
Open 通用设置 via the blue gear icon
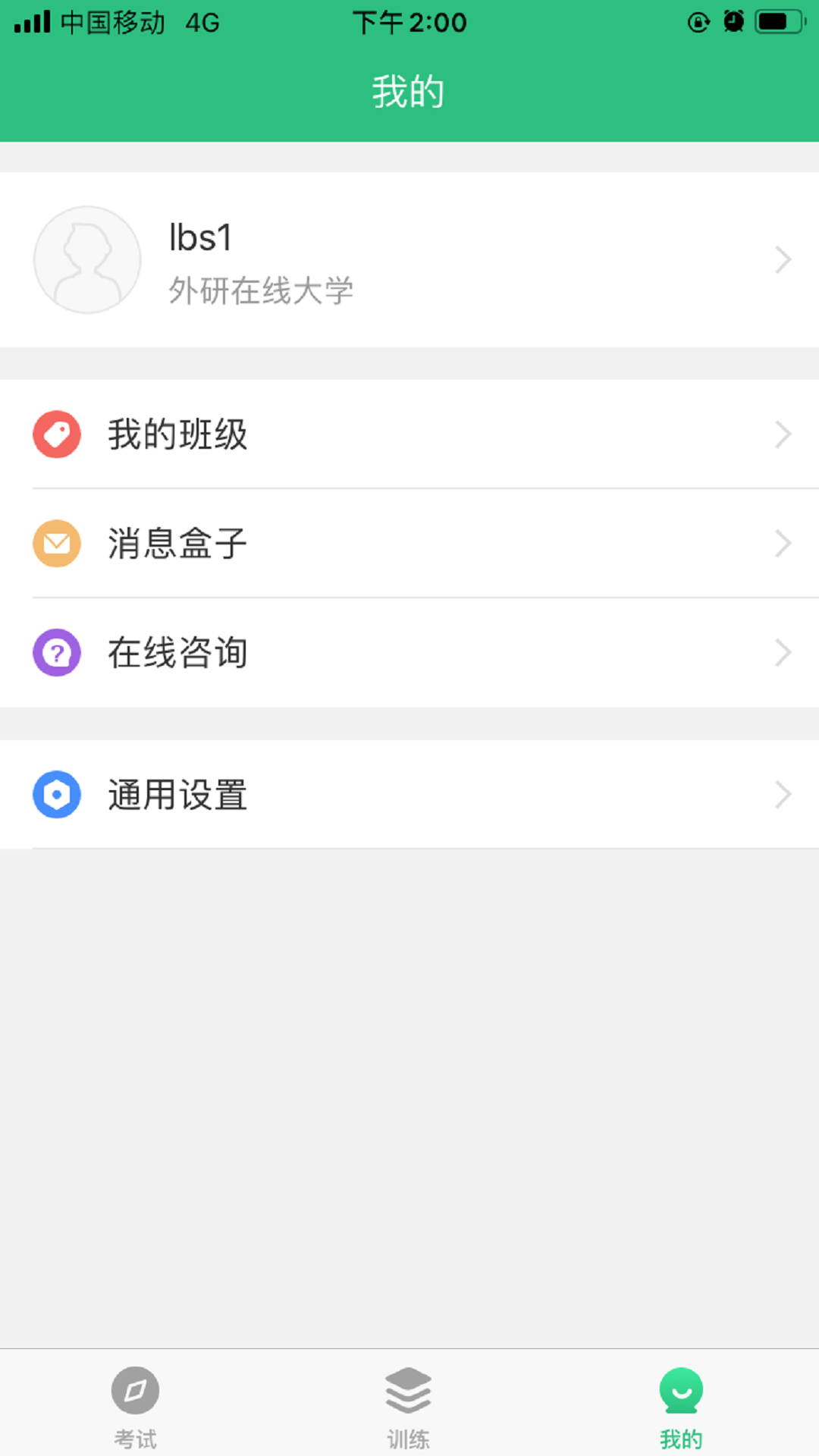tap(56, 794)
